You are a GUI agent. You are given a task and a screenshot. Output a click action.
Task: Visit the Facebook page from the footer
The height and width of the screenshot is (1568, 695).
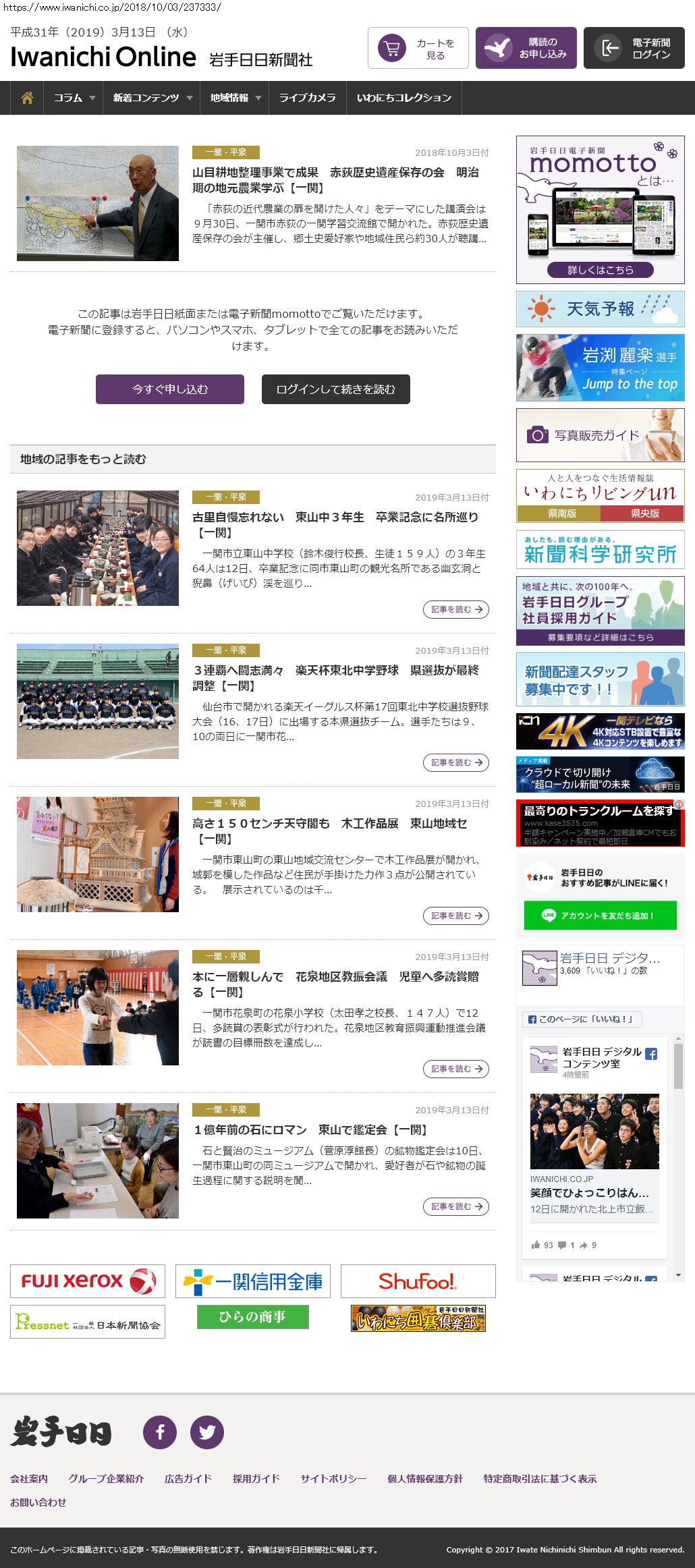click(160, 1432)
